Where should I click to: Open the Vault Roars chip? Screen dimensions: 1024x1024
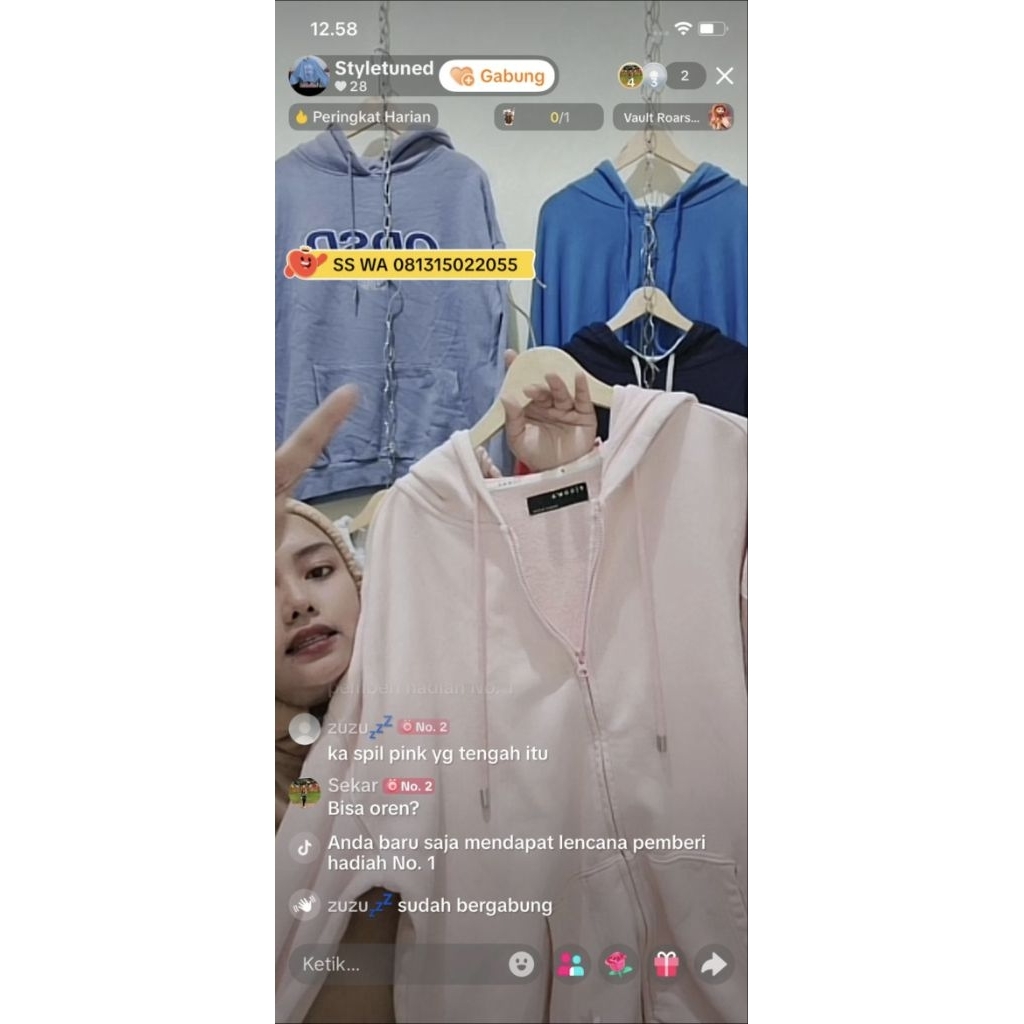[673, 117]
